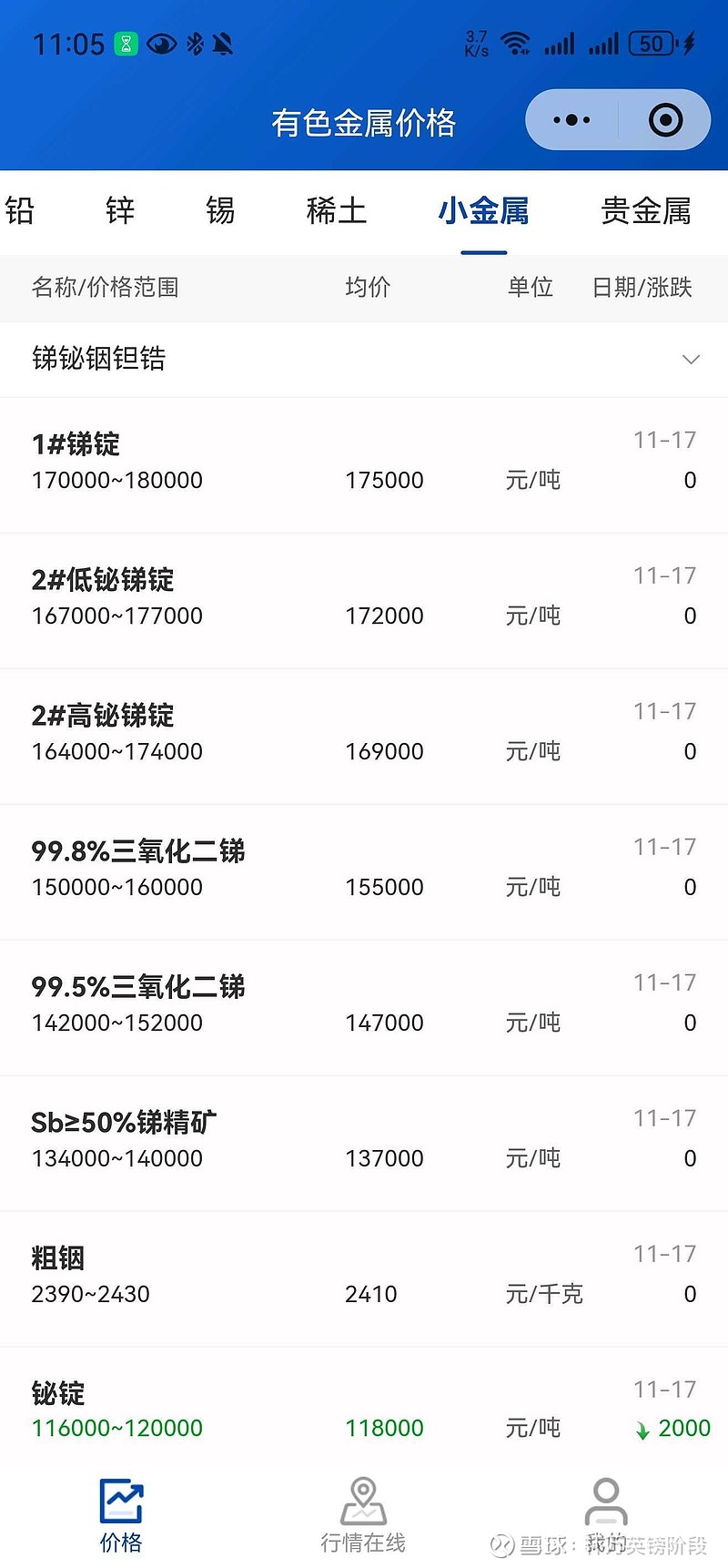Tap the more options ellipsis in the capsule

(571, 119)
